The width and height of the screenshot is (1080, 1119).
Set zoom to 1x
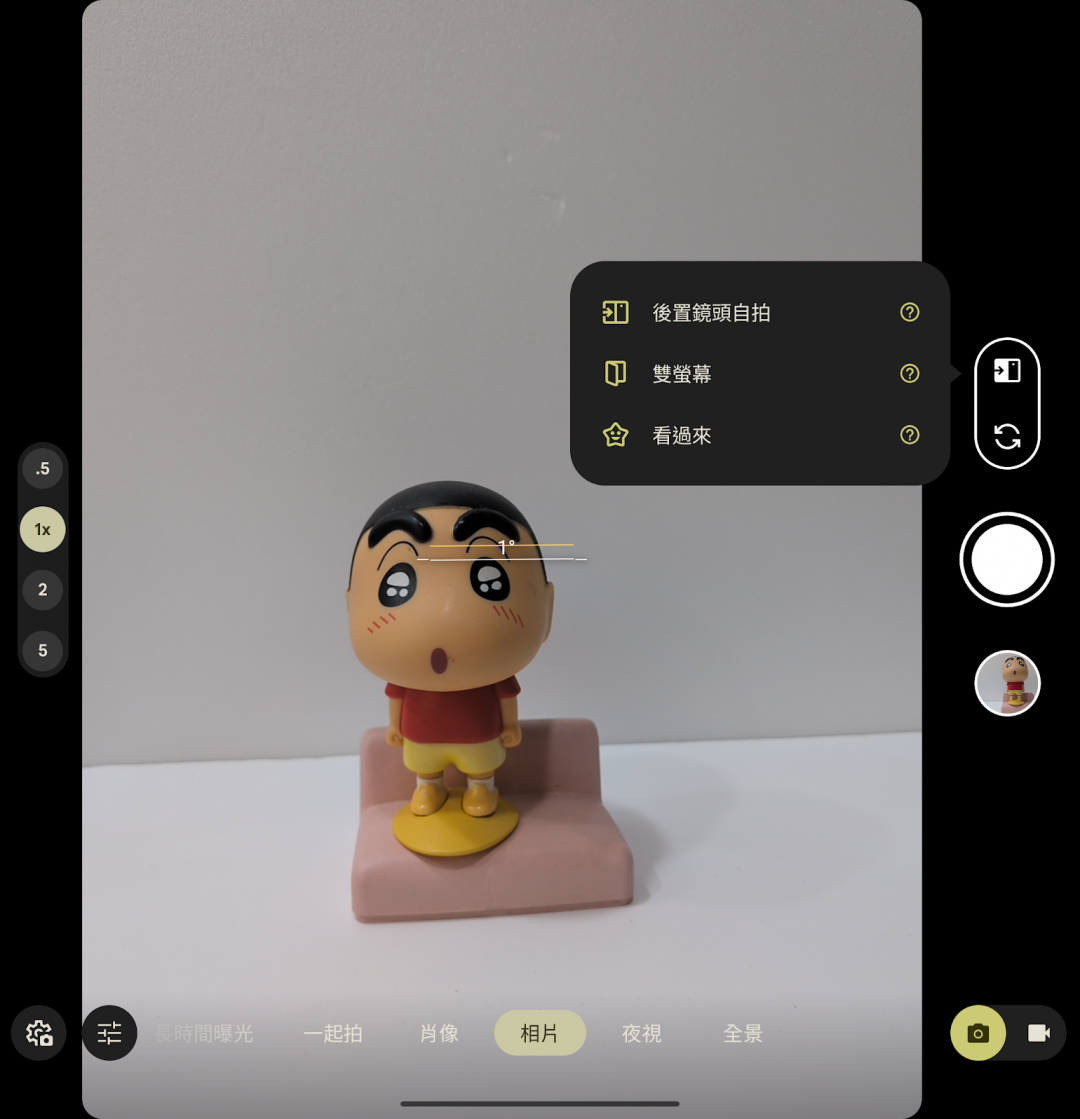click(x=43, y=530)
